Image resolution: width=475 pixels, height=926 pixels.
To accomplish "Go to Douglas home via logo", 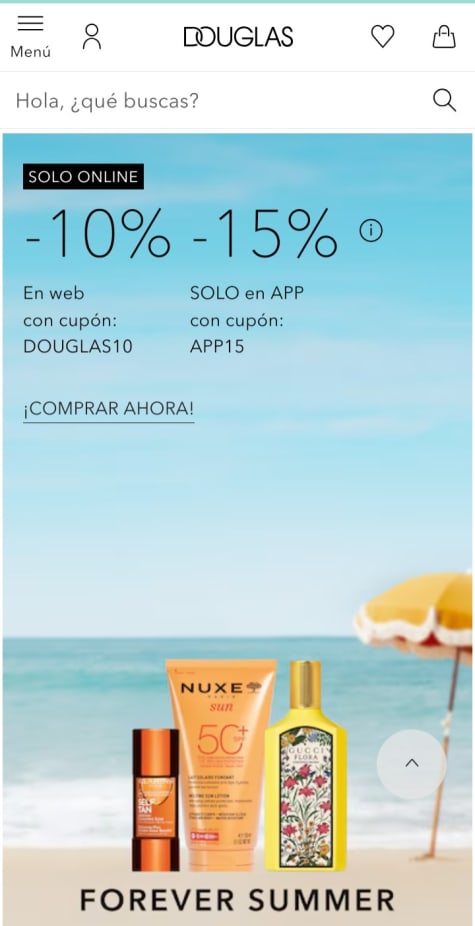I will [238, 37].
